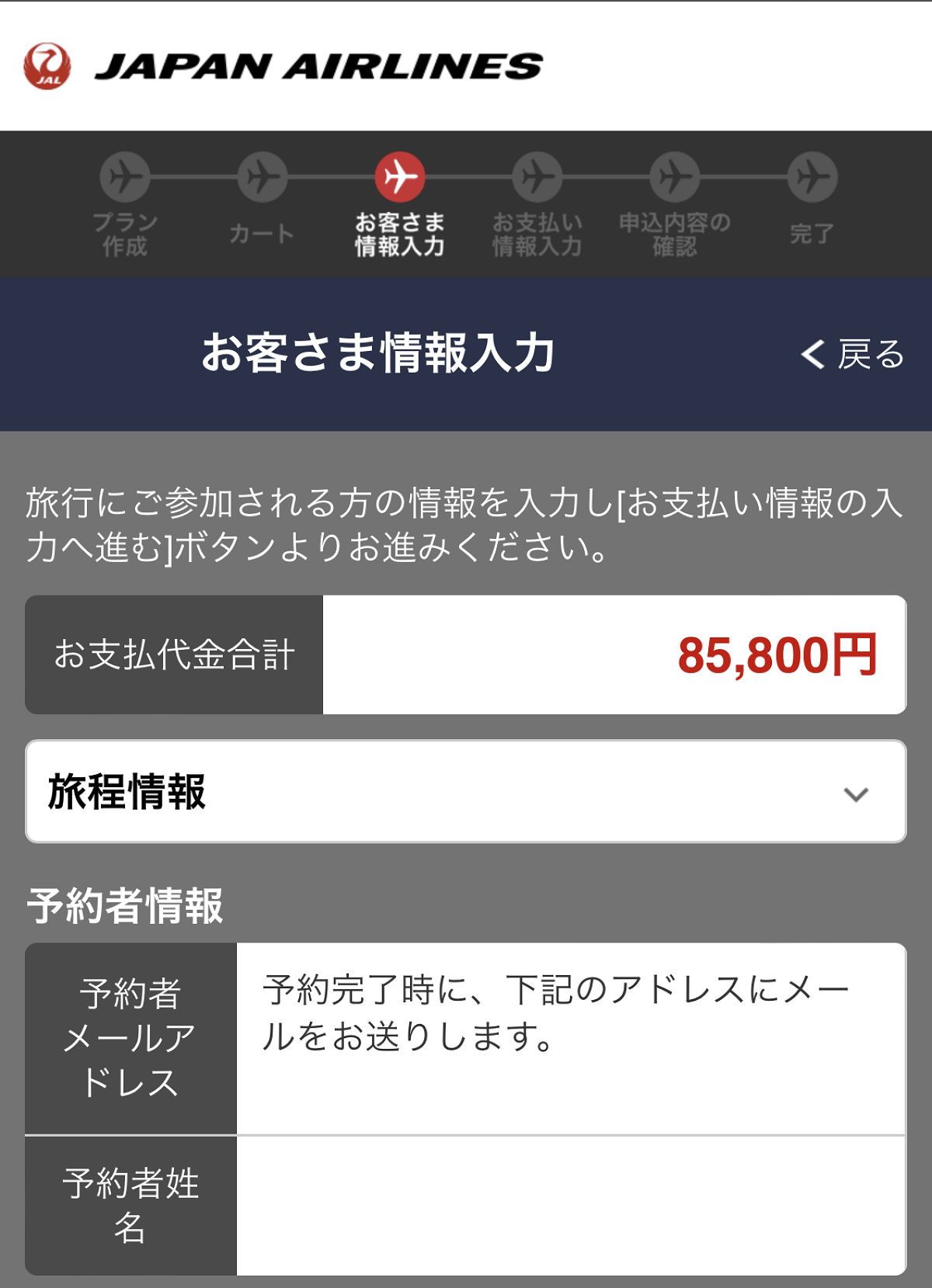Viewport: 932px width, 1288px height.
Task: Click the 85,800円 payment total
Action: point(777,654)
